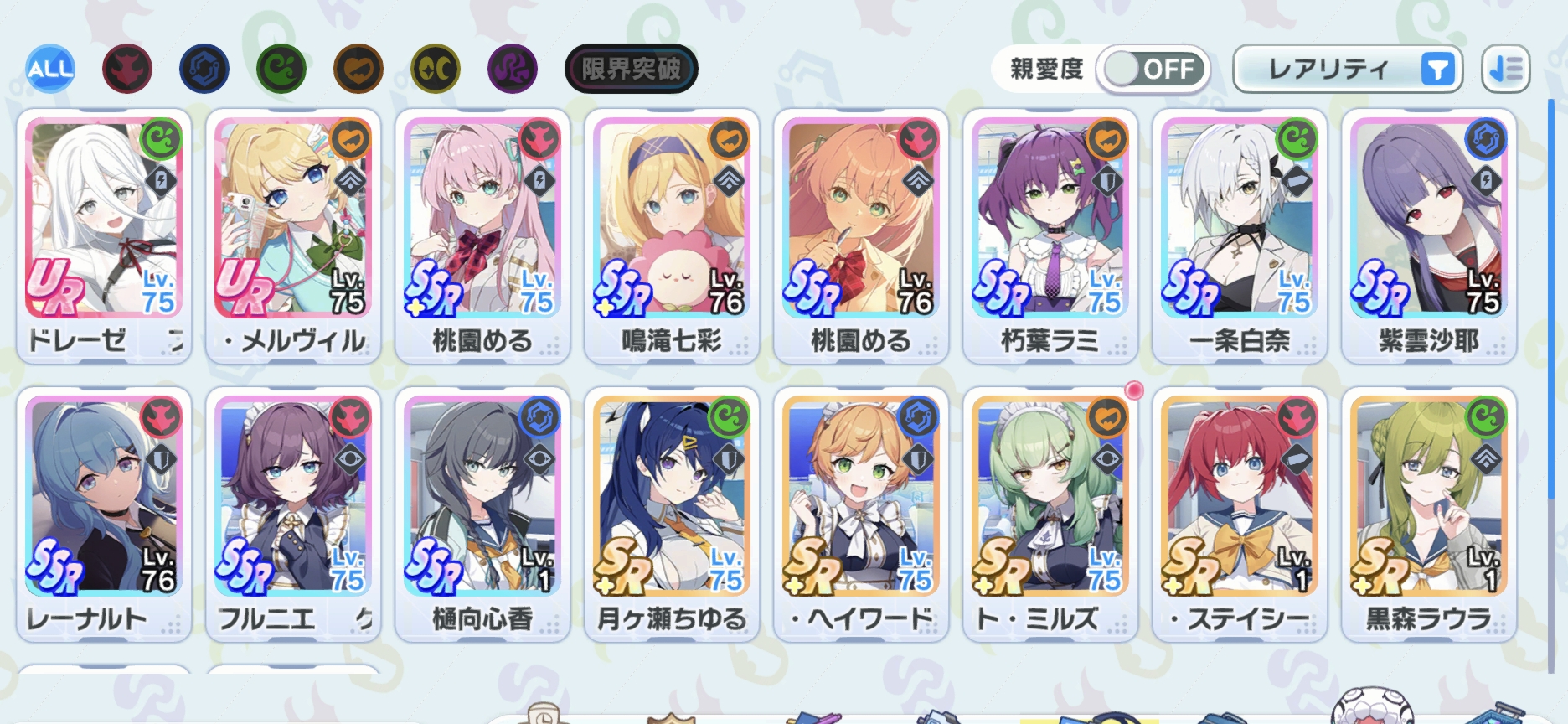Filter by the green attribute icon

tap(281, 69)
